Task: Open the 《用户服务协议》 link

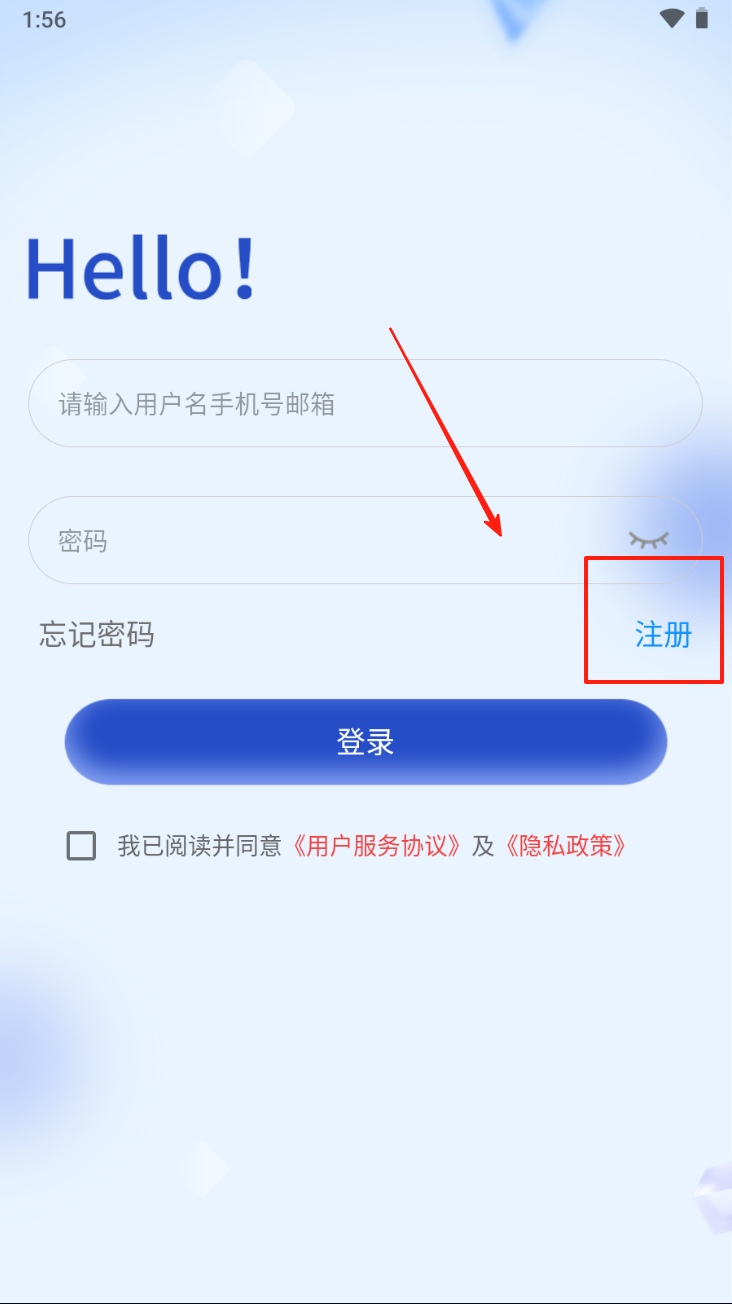Action: point(377,846)
